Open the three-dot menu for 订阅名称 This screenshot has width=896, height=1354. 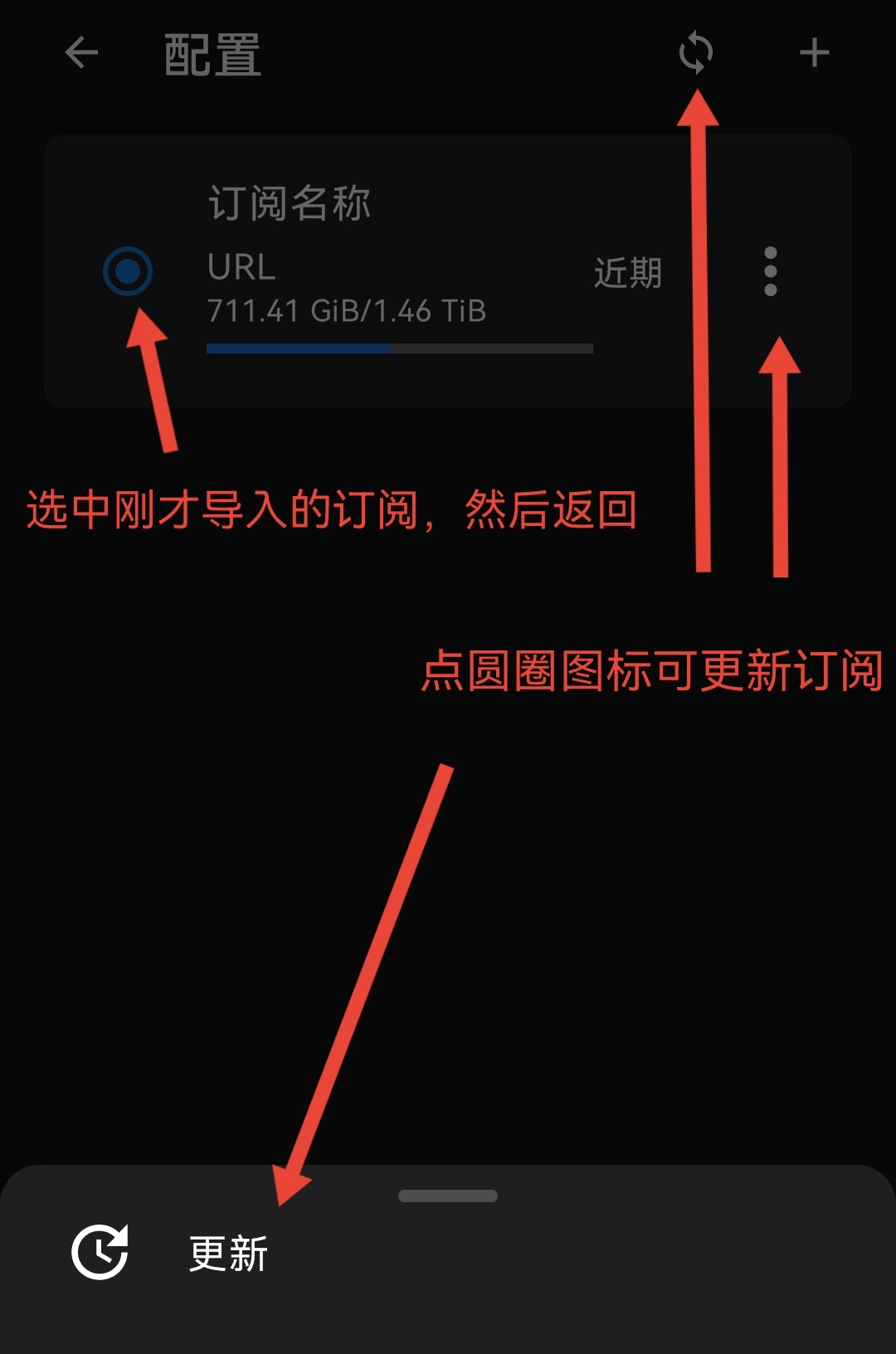pos(770,271)
